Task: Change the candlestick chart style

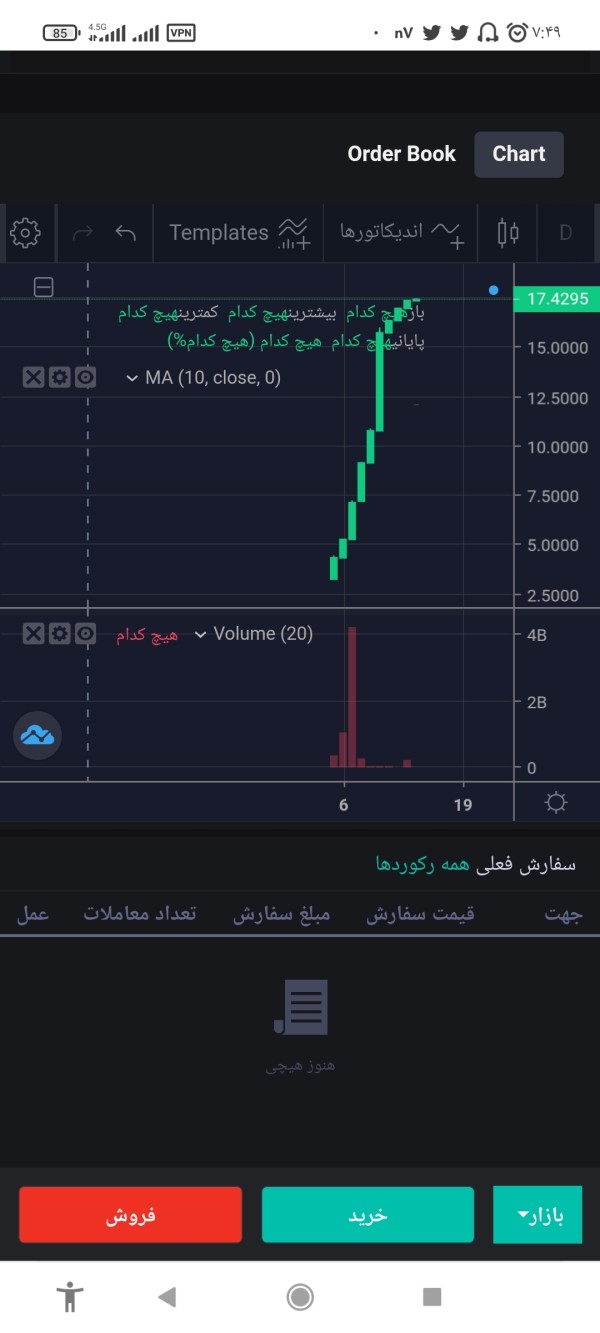Action: click(x=508, y=233)
